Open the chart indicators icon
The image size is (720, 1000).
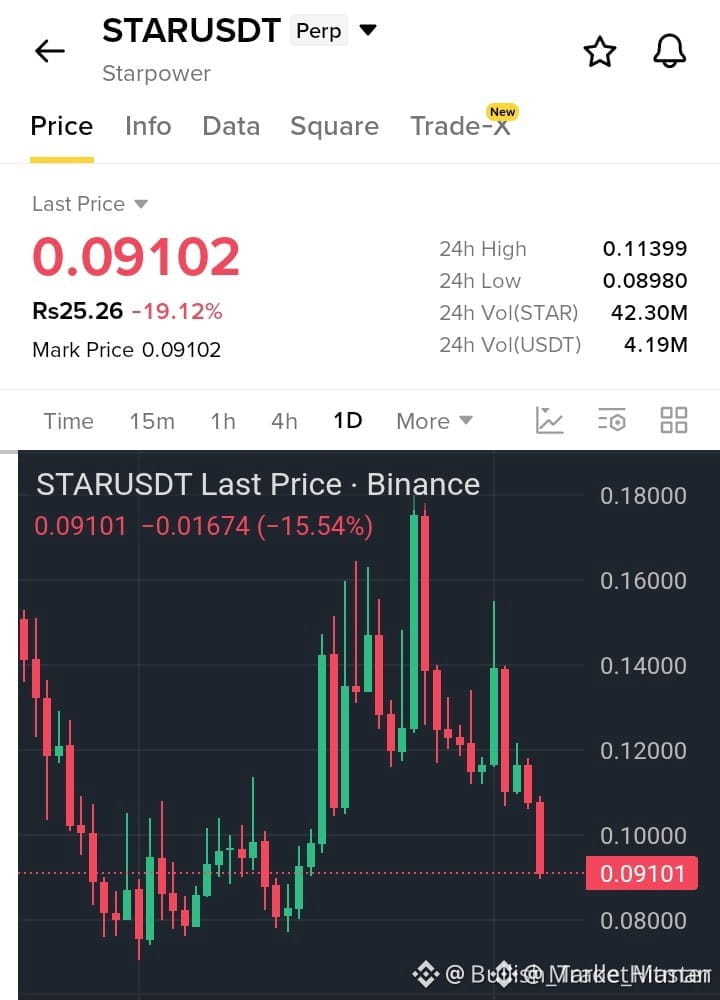(549, 420)
